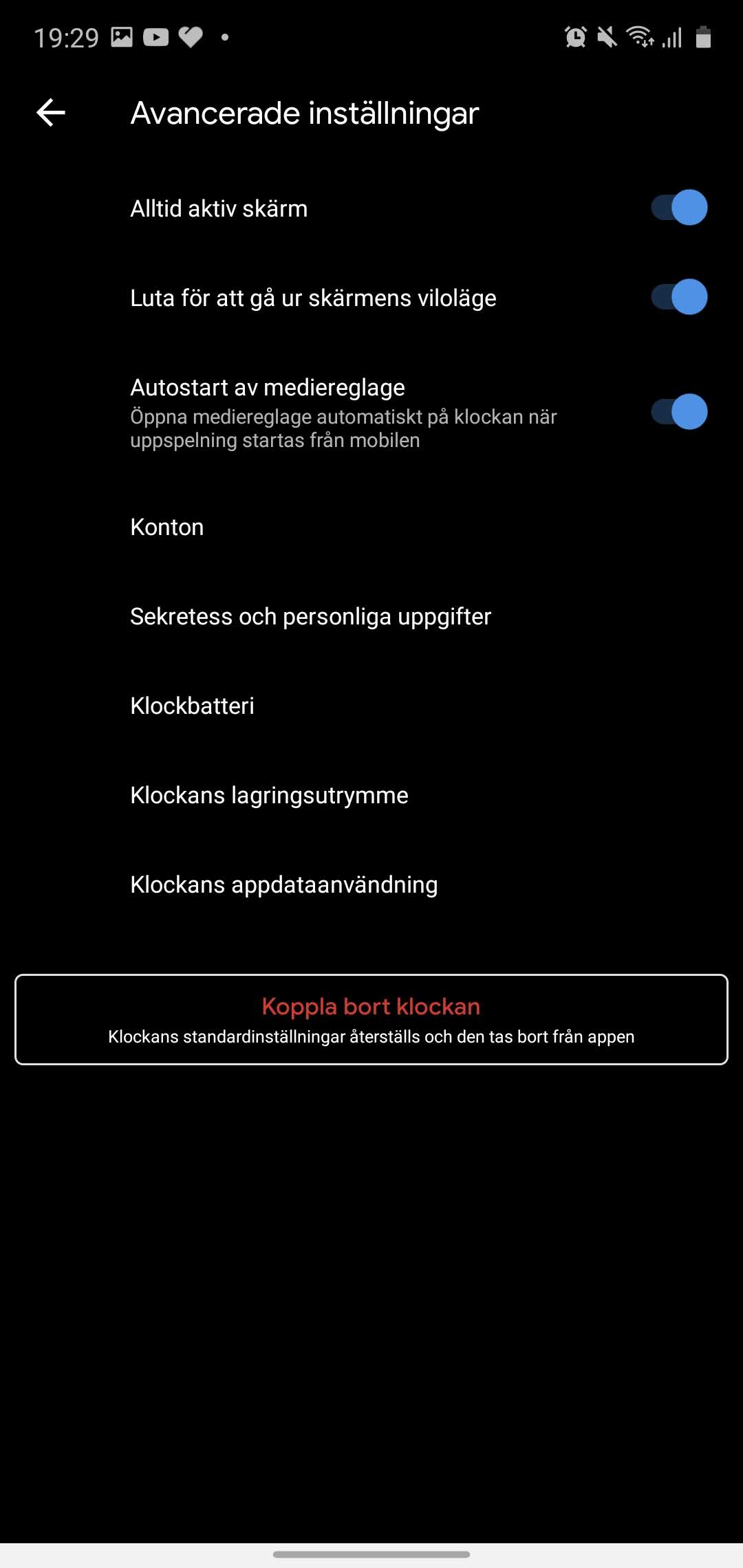The width and height of the screenshot is (743, 1568).
Task: Go back using the arrow icon
Action: [51, 113]
